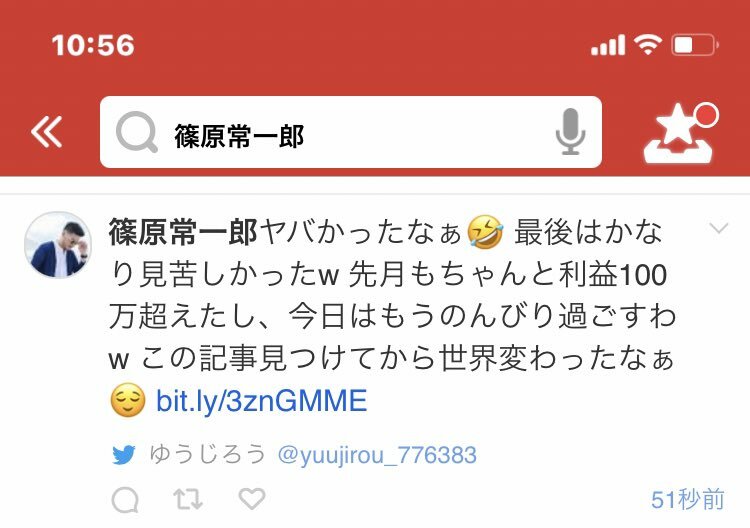
Task: Expand the tweet options chevron
Action: (x=719, y=230)
